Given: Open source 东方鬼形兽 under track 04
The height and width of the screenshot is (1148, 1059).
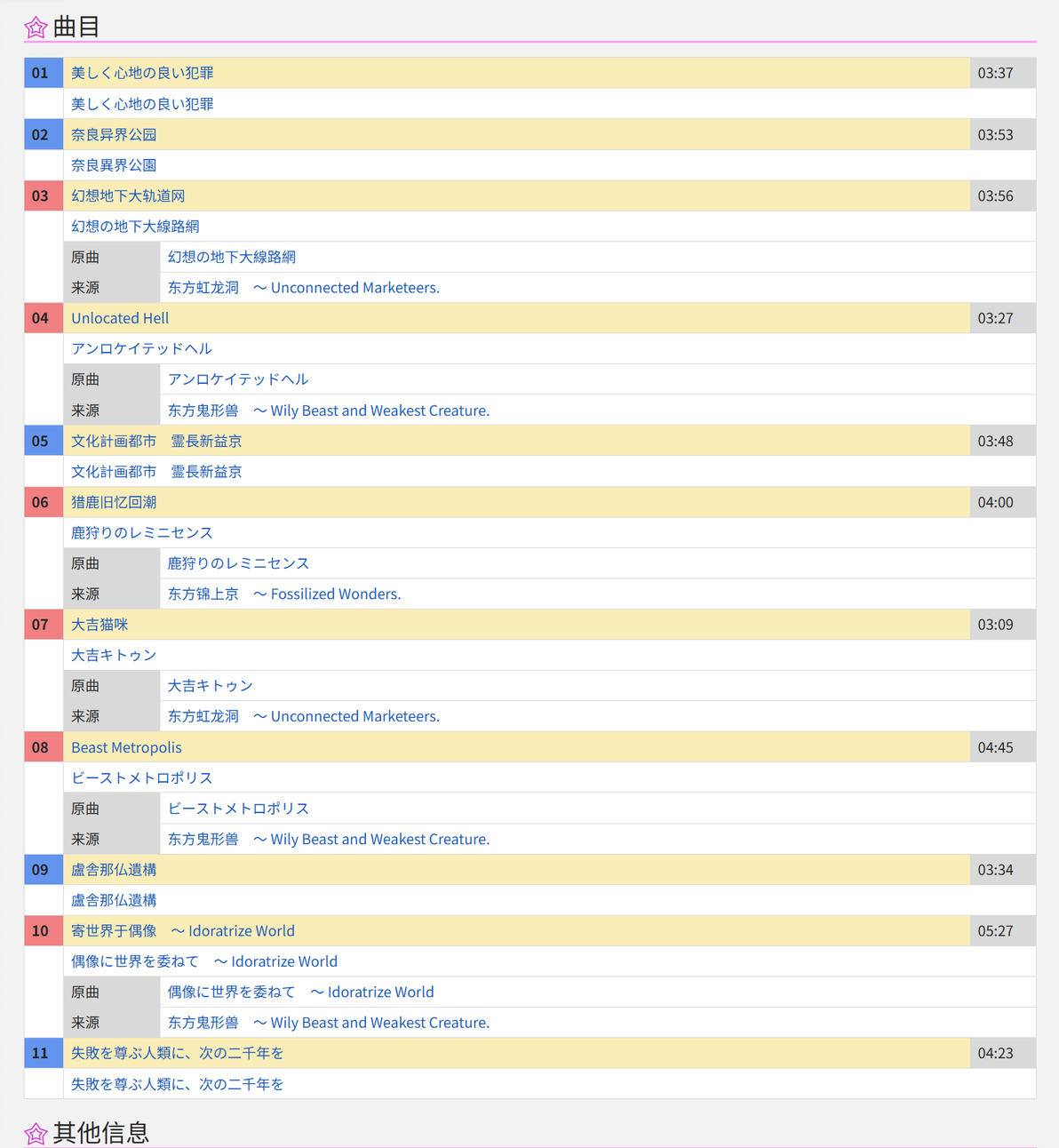Looking at the screenshot, I should tap(329, 411).
